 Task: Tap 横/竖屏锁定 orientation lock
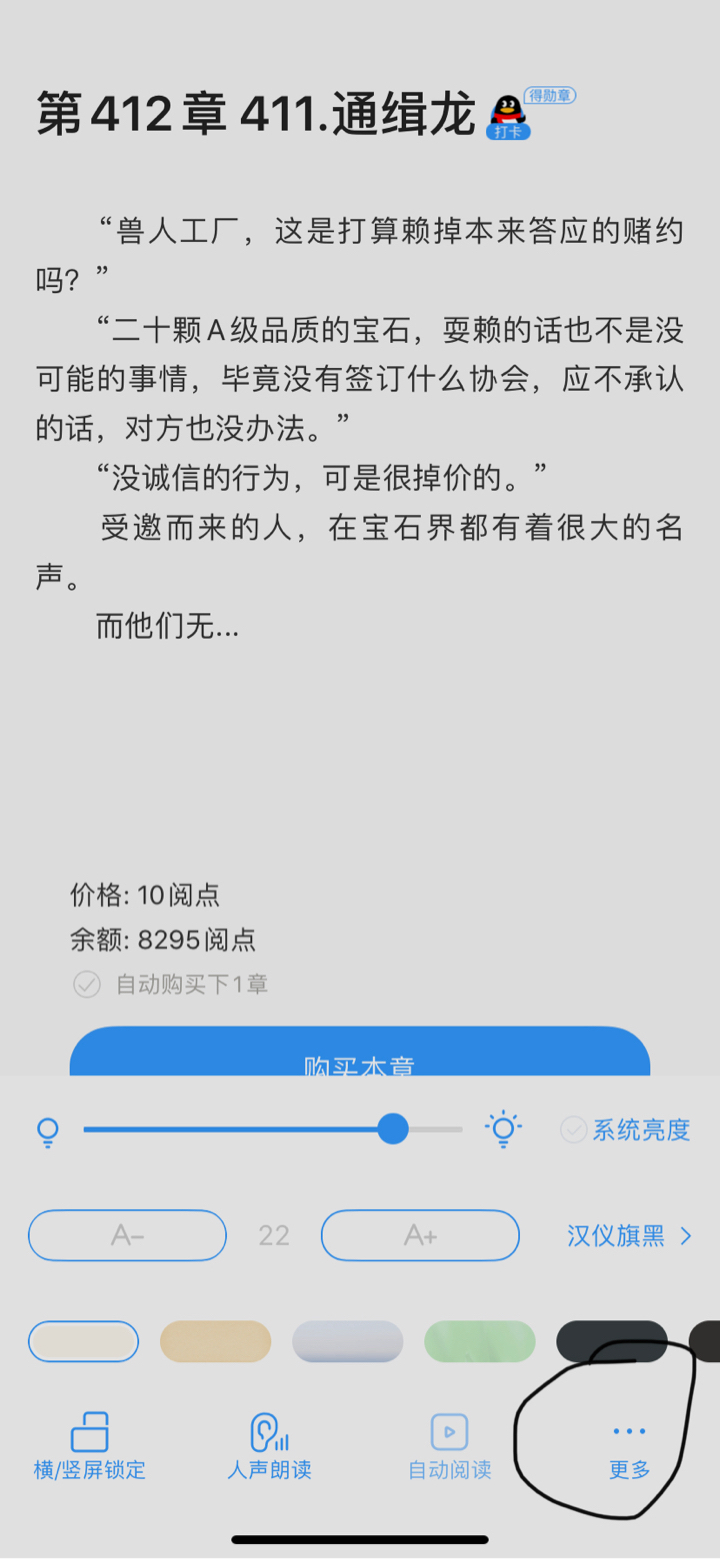click(x=90, y=1447)
